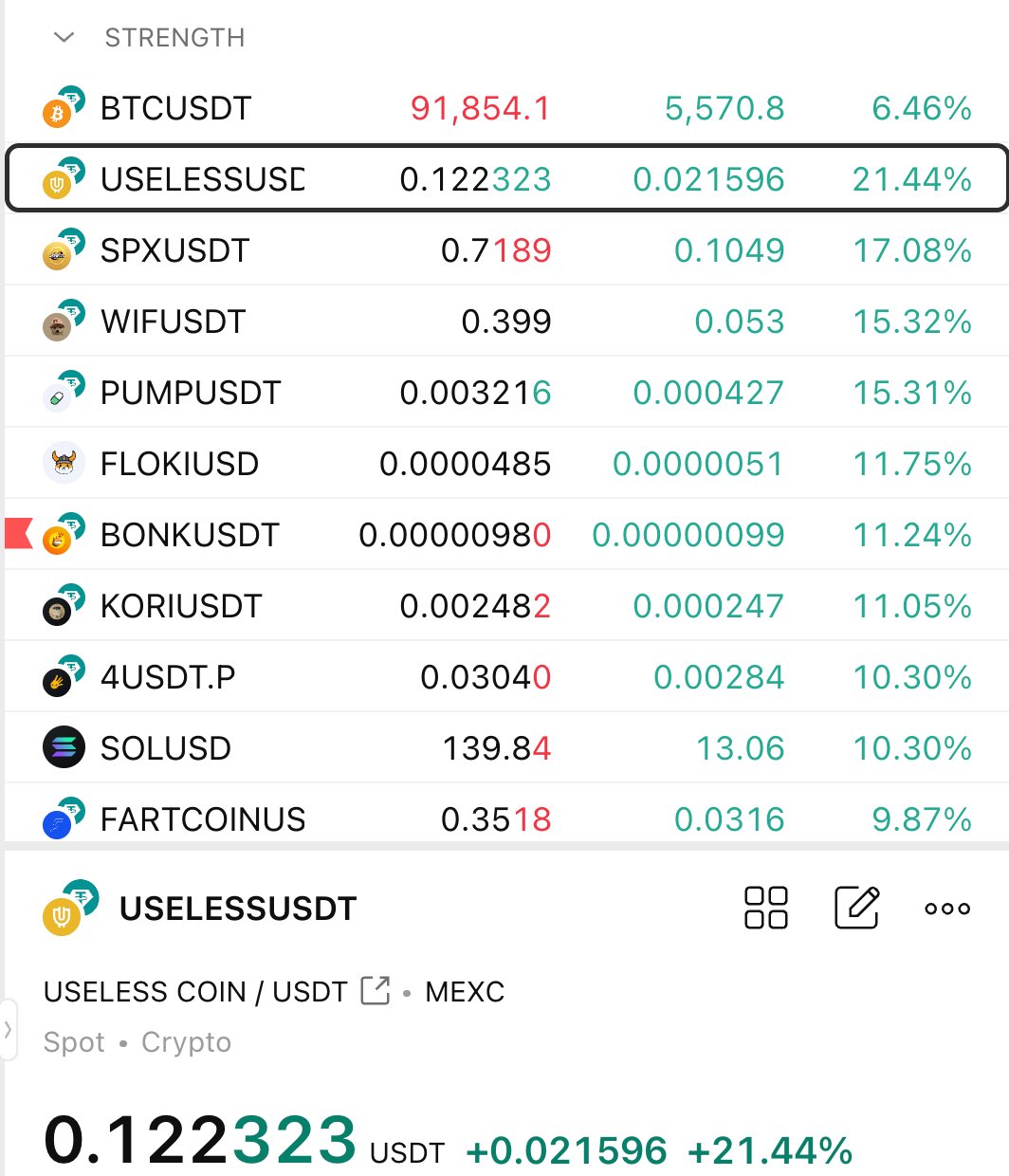This screenshot has height=1176, width=1009.
Task: Open the SPXUSDT row
Action: click(175, 250)
